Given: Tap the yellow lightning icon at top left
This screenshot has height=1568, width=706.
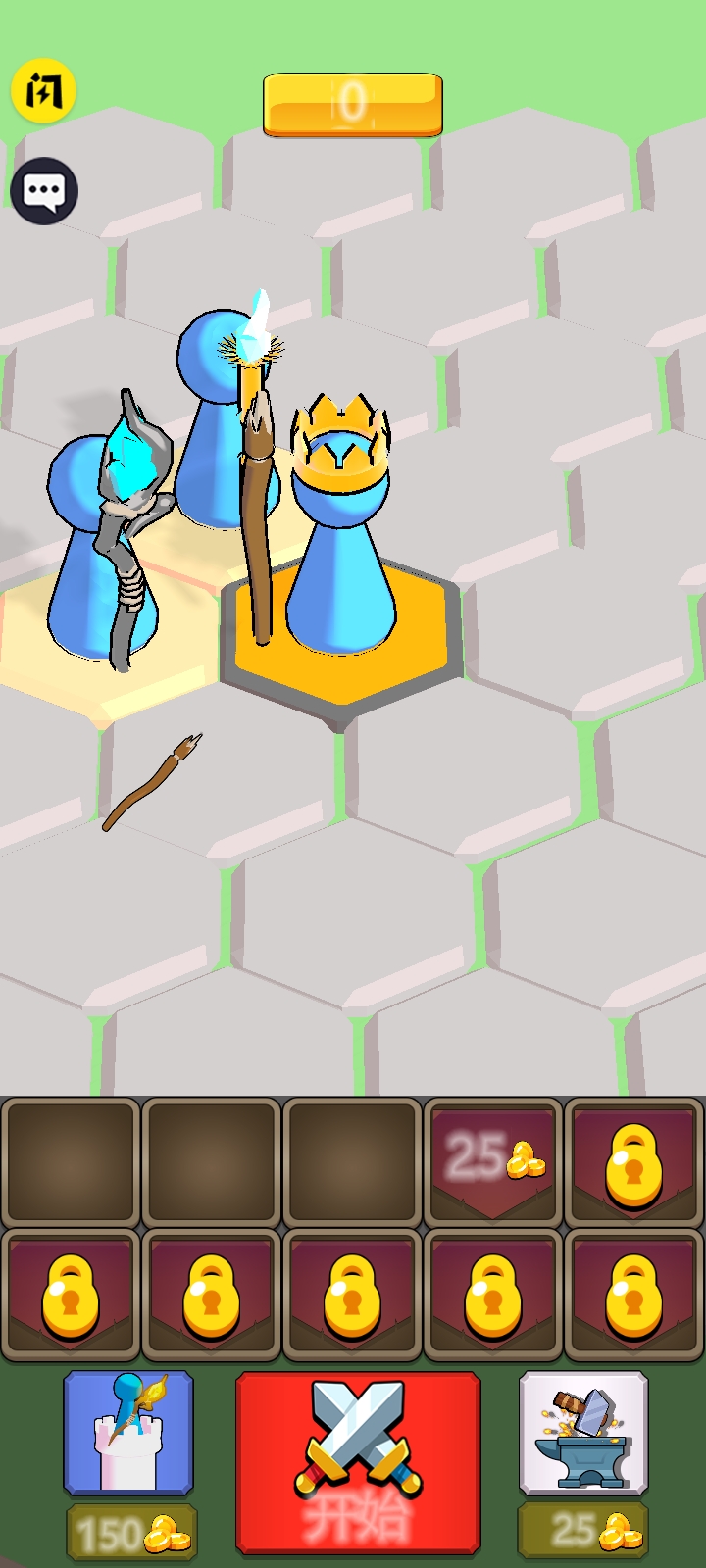Looking at the screenshot, I should coord(43,91).
